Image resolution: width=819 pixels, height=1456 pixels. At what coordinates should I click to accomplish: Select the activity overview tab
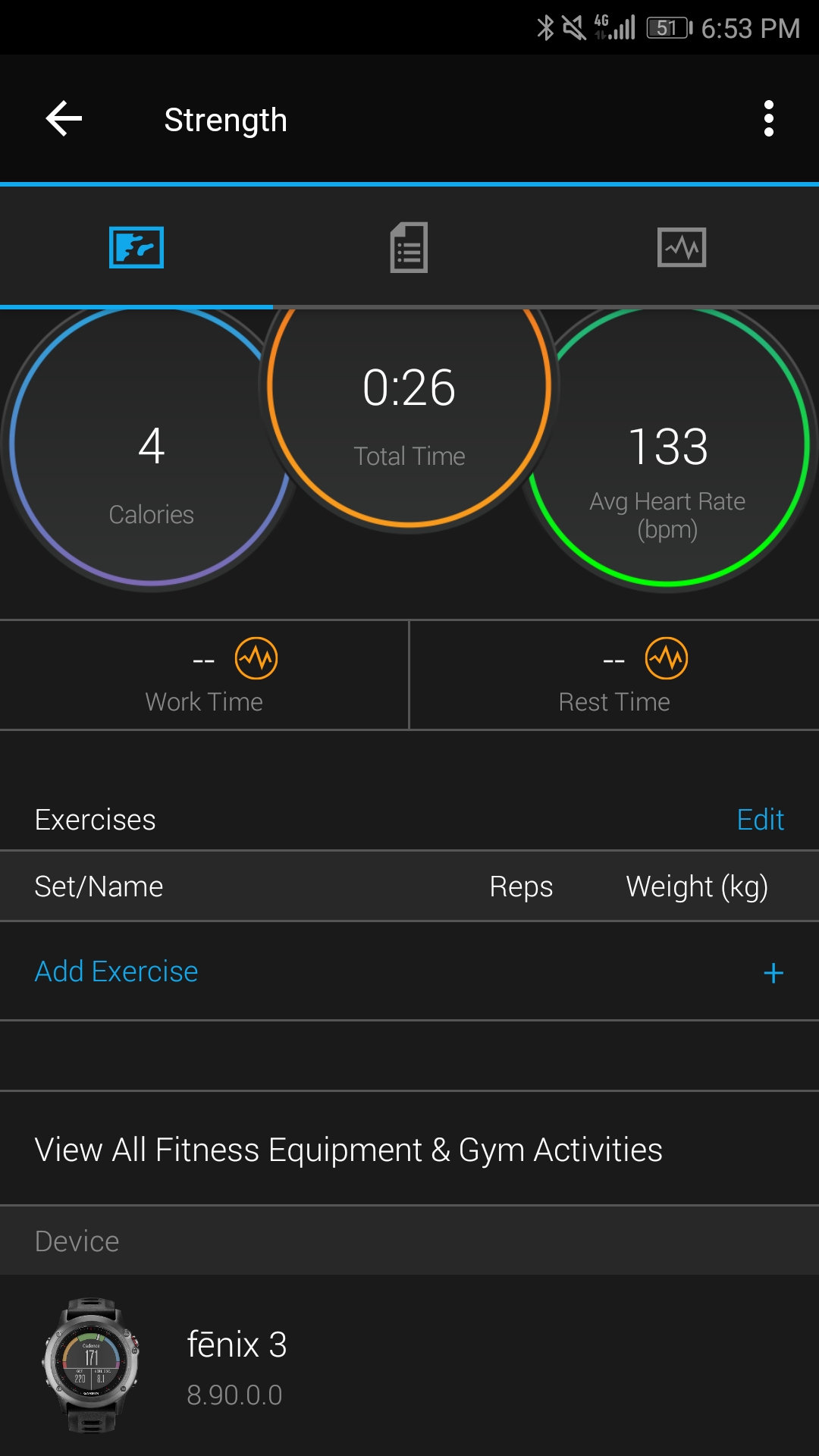[x=136, y=247]
